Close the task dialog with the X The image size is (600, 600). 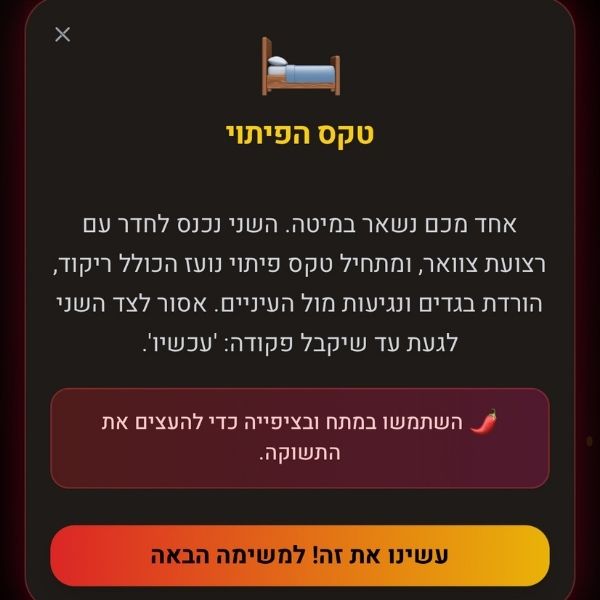[x=63, y=35]
